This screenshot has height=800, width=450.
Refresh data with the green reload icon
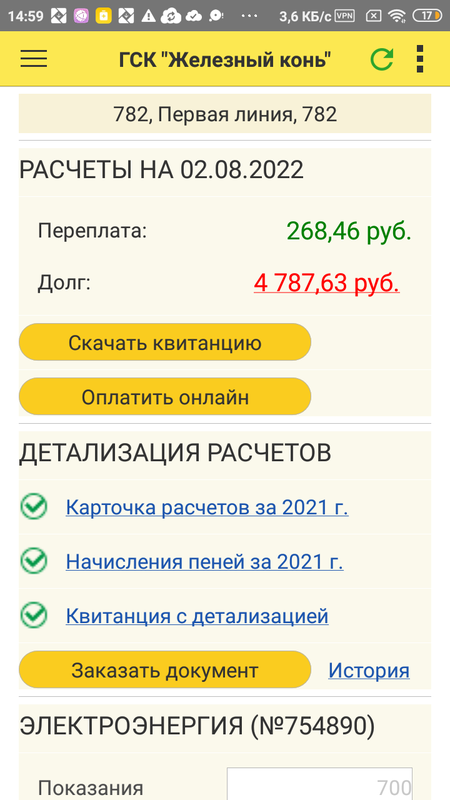pos(382,59)
